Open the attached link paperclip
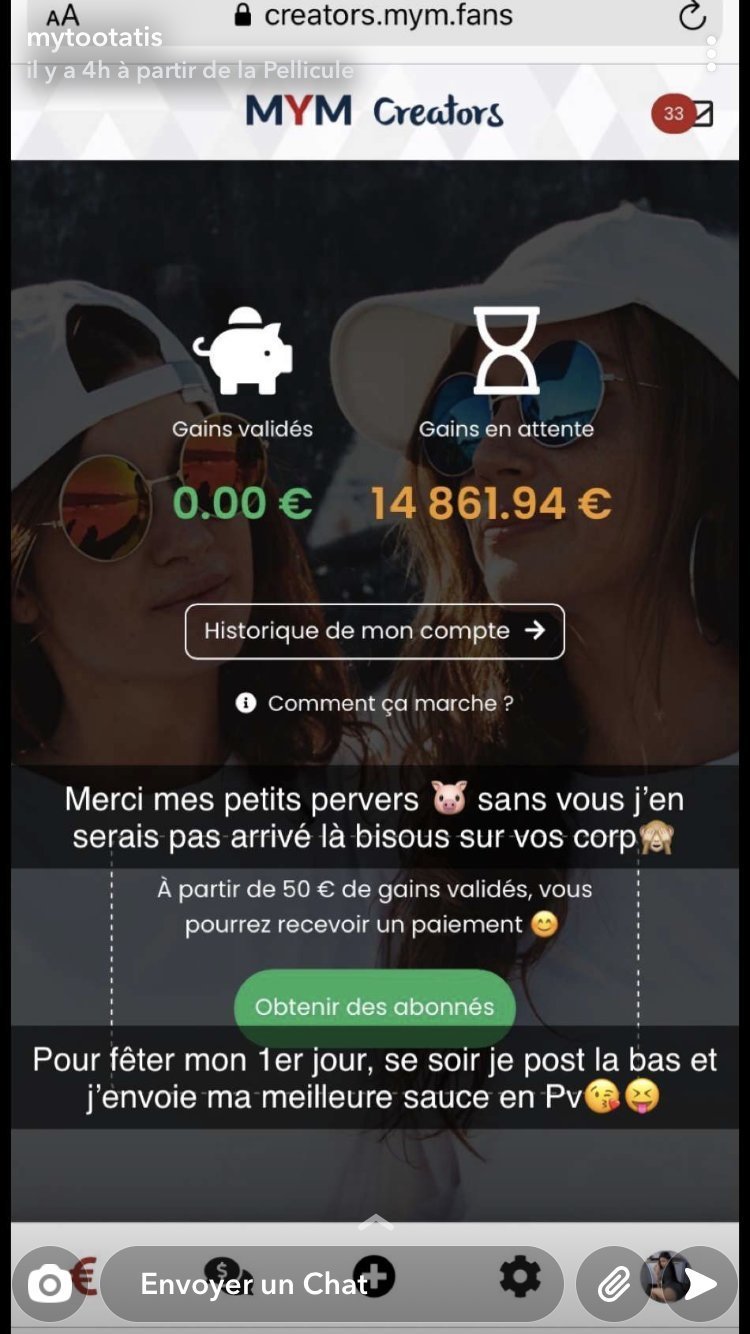The width and height of the screenshot is (750, 1334). (x=613, y=1284)
